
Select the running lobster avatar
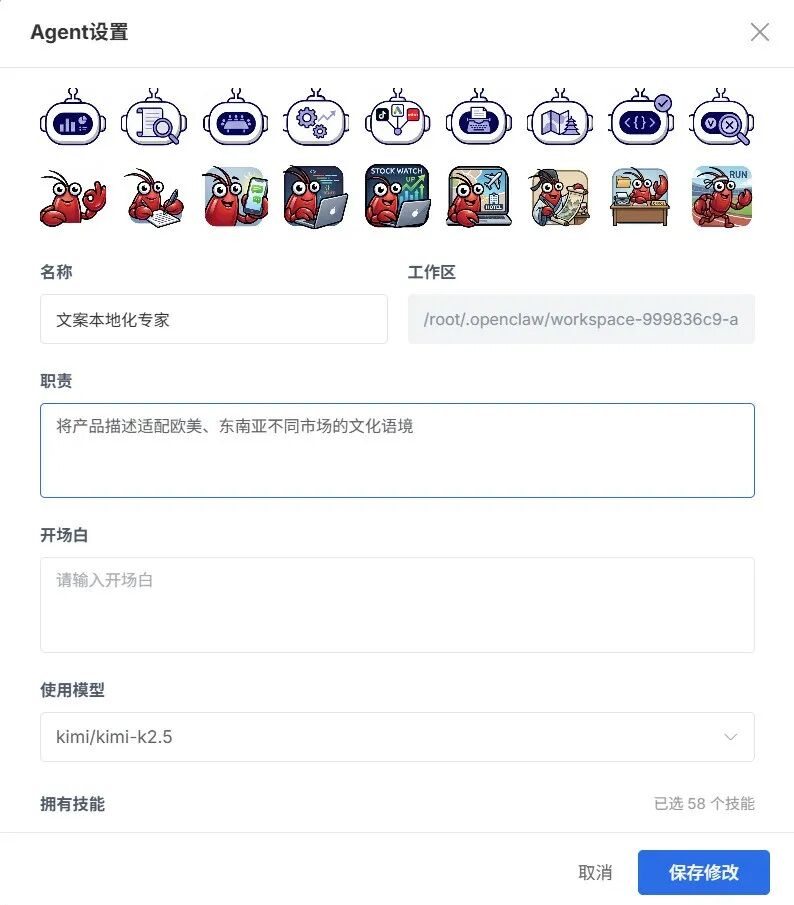click(722, 197)
